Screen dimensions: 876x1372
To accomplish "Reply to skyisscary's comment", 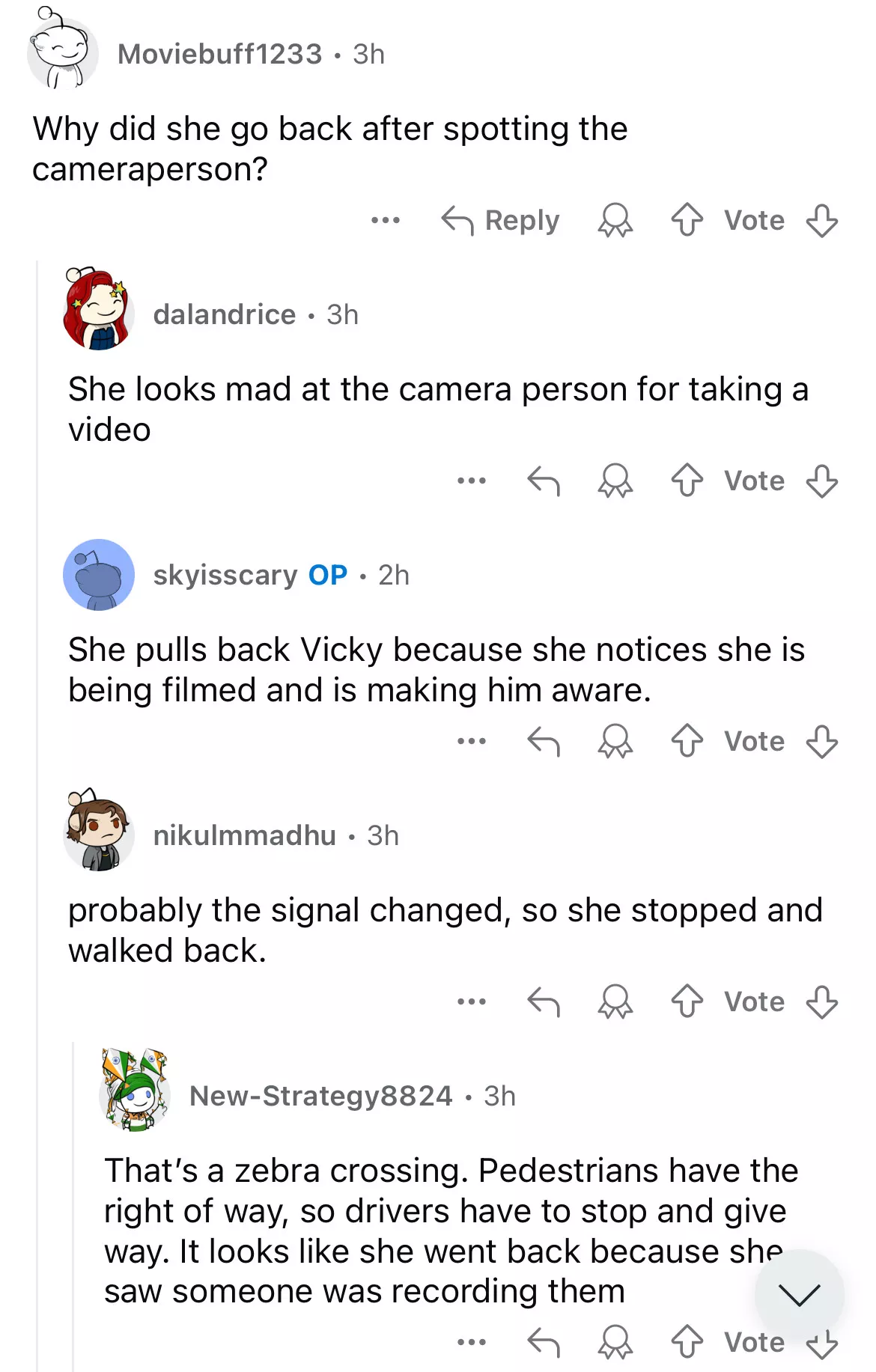I will click(544, 742).
